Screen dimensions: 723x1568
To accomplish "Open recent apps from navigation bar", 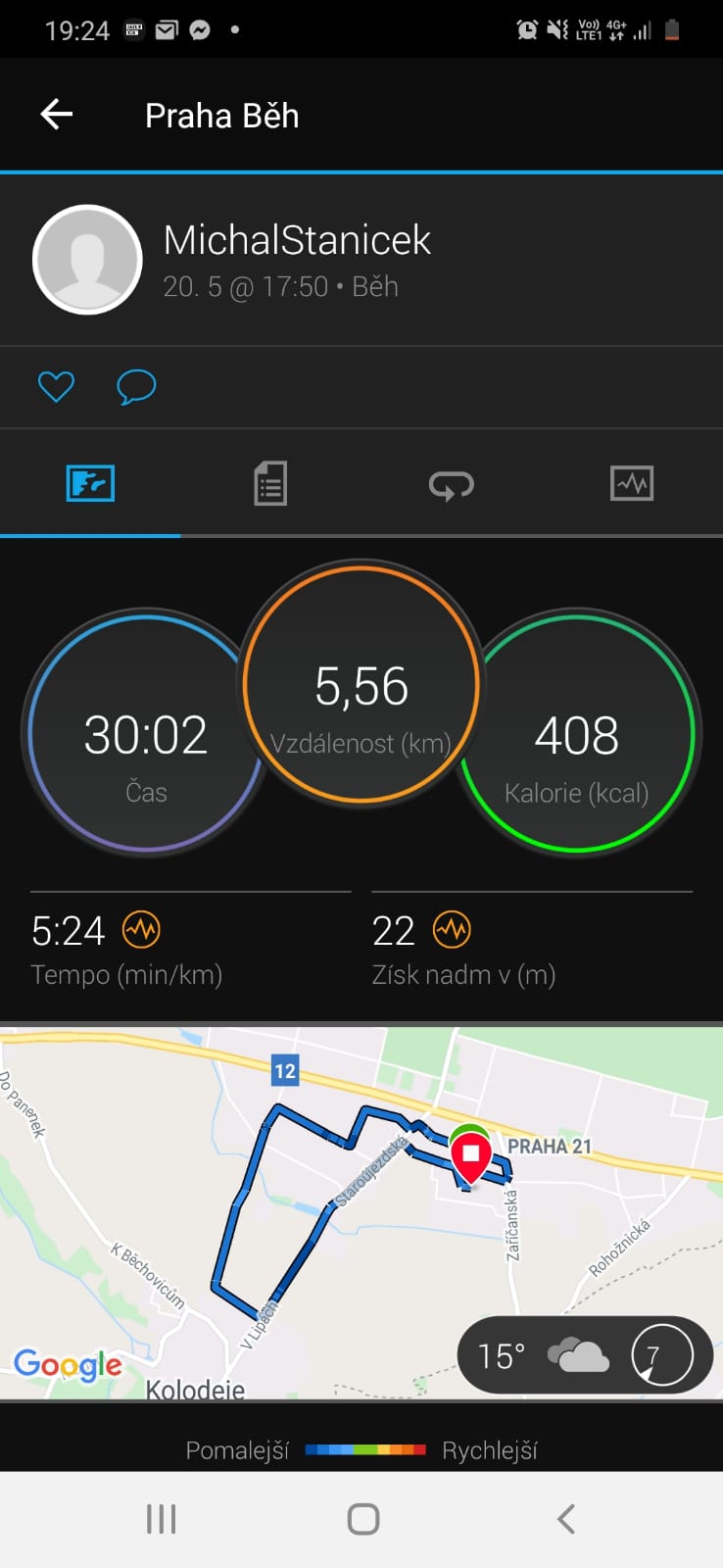I will pos(161,1519).
